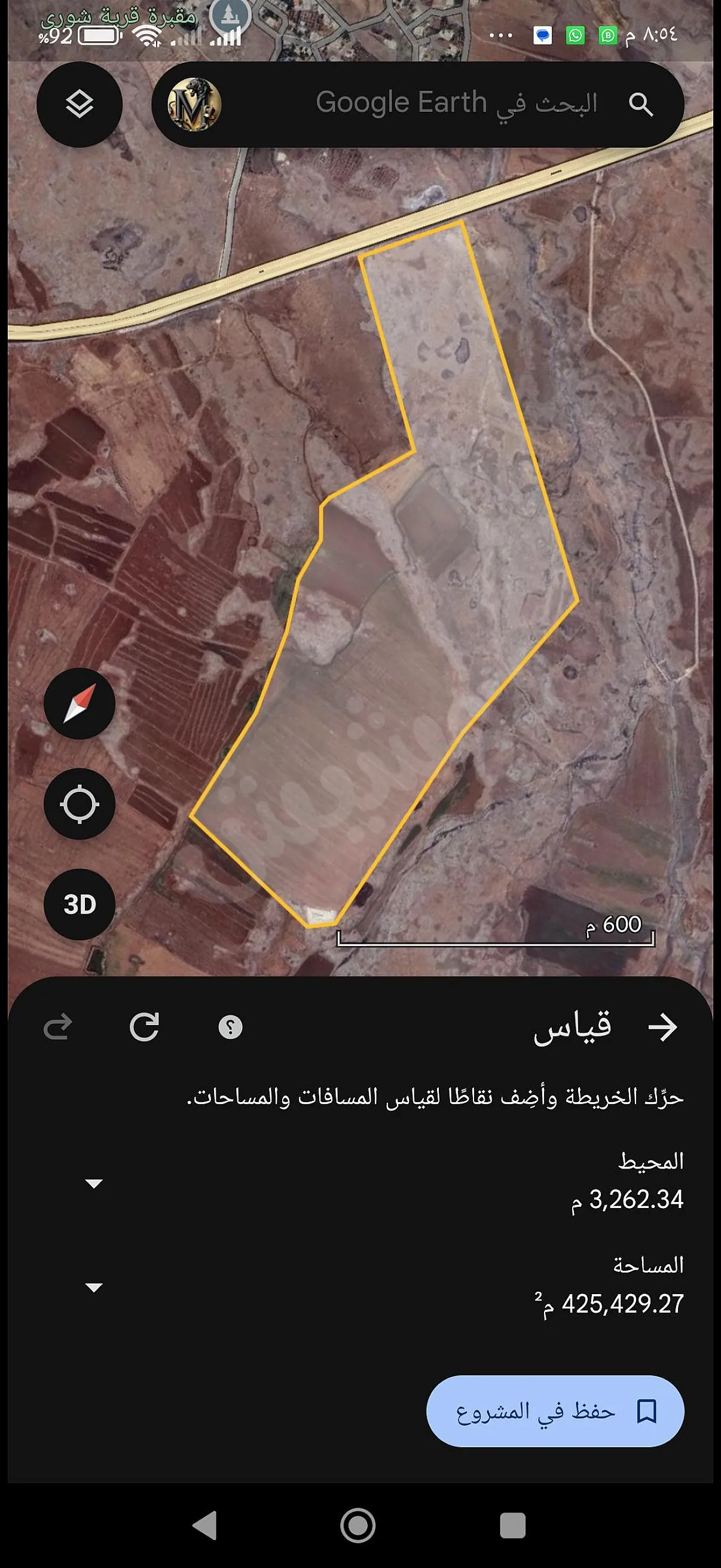Expand the perimeter units dropdown

point(94,1184)
